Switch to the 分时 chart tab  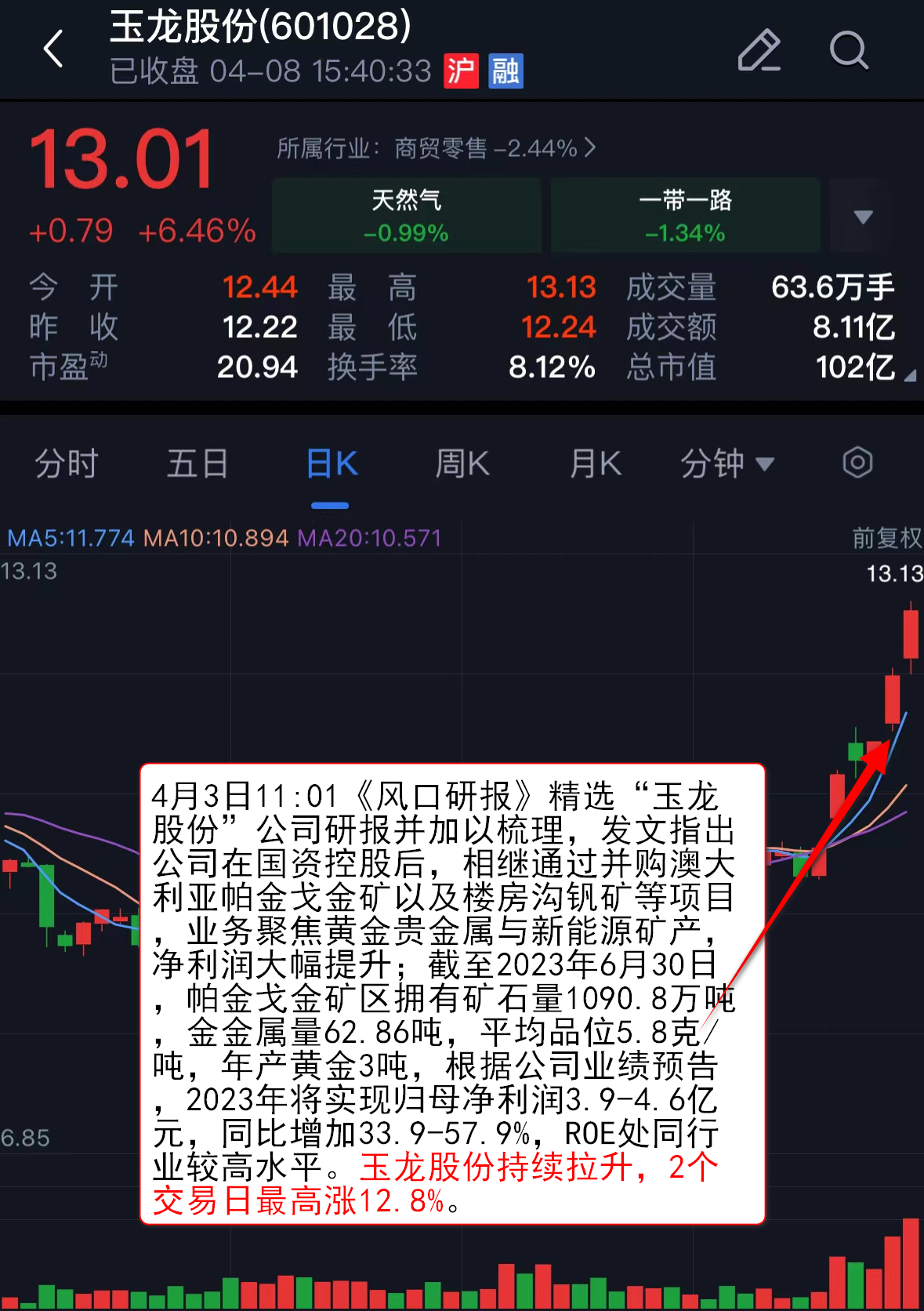(67, 463)
